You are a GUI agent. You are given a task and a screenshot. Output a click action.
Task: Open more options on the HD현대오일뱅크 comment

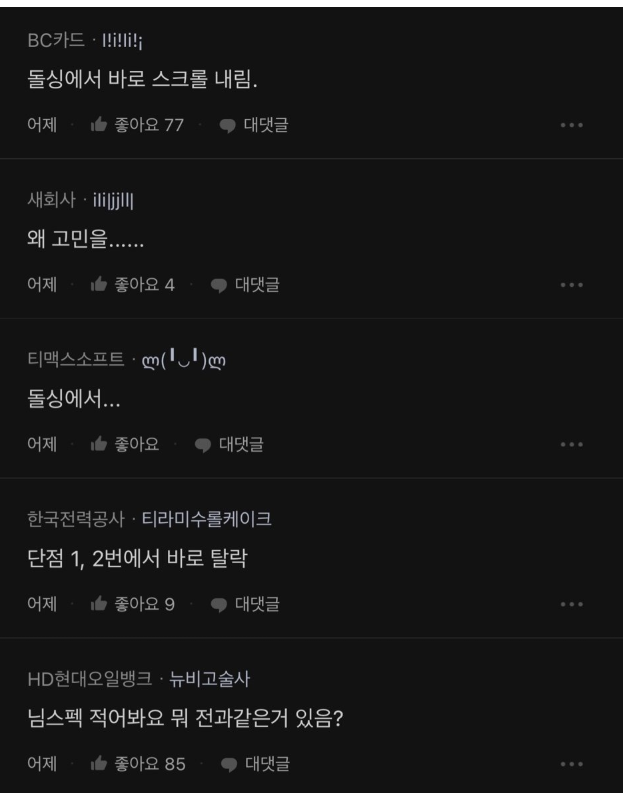[572, 765]
